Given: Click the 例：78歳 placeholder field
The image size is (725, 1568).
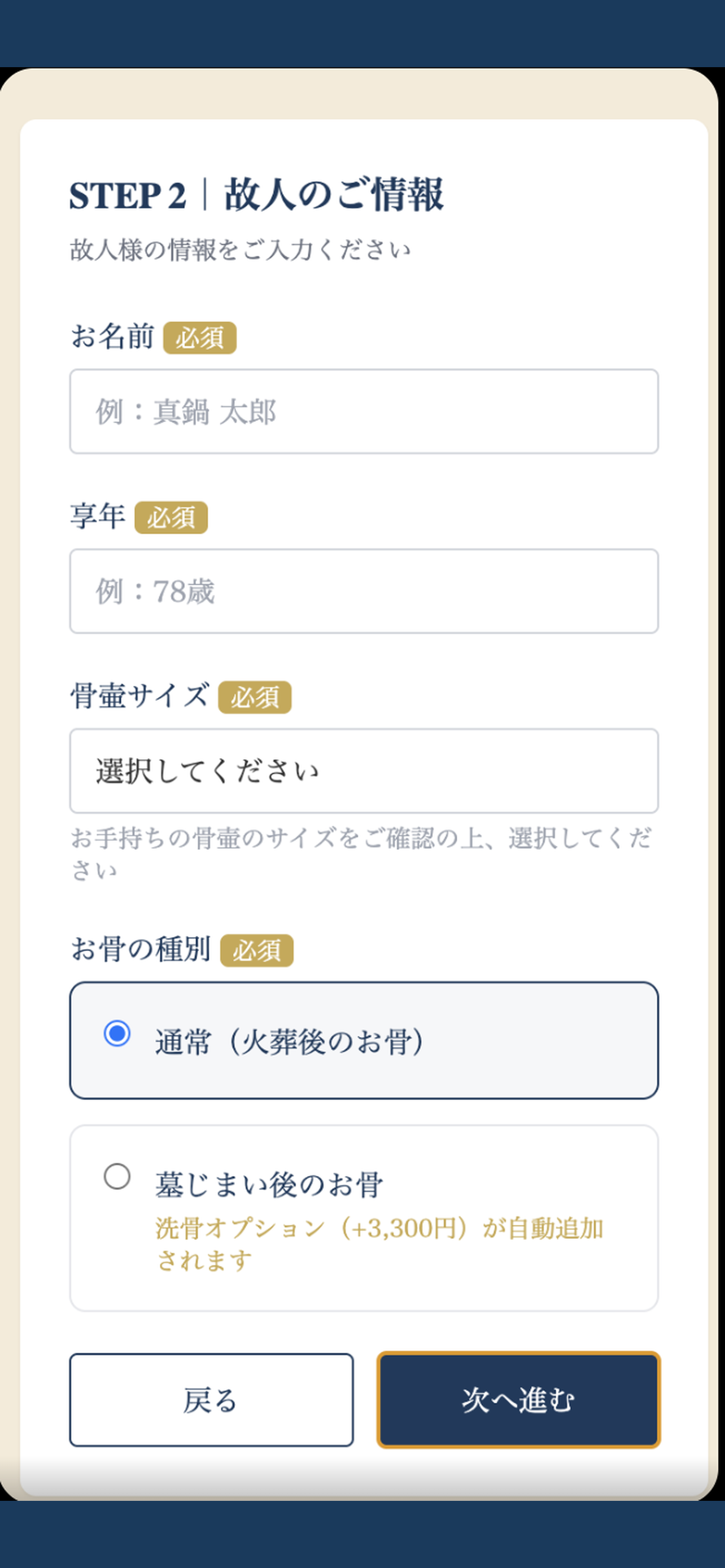Looking at the screenshot, I should 364,590.
